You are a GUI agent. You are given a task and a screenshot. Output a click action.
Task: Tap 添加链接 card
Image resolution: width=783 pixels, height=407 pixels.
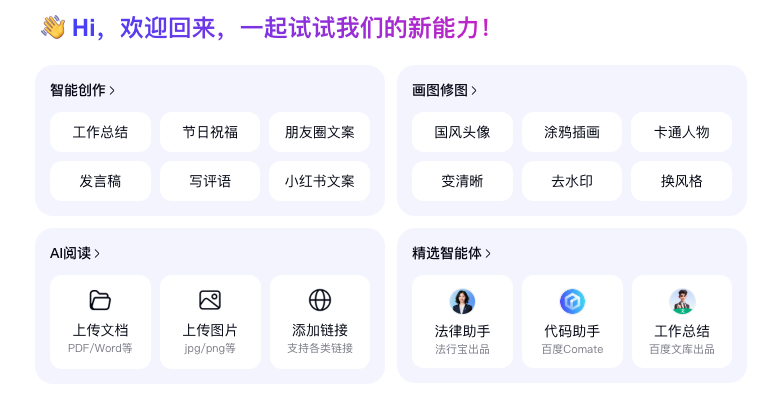click(319, 322)
